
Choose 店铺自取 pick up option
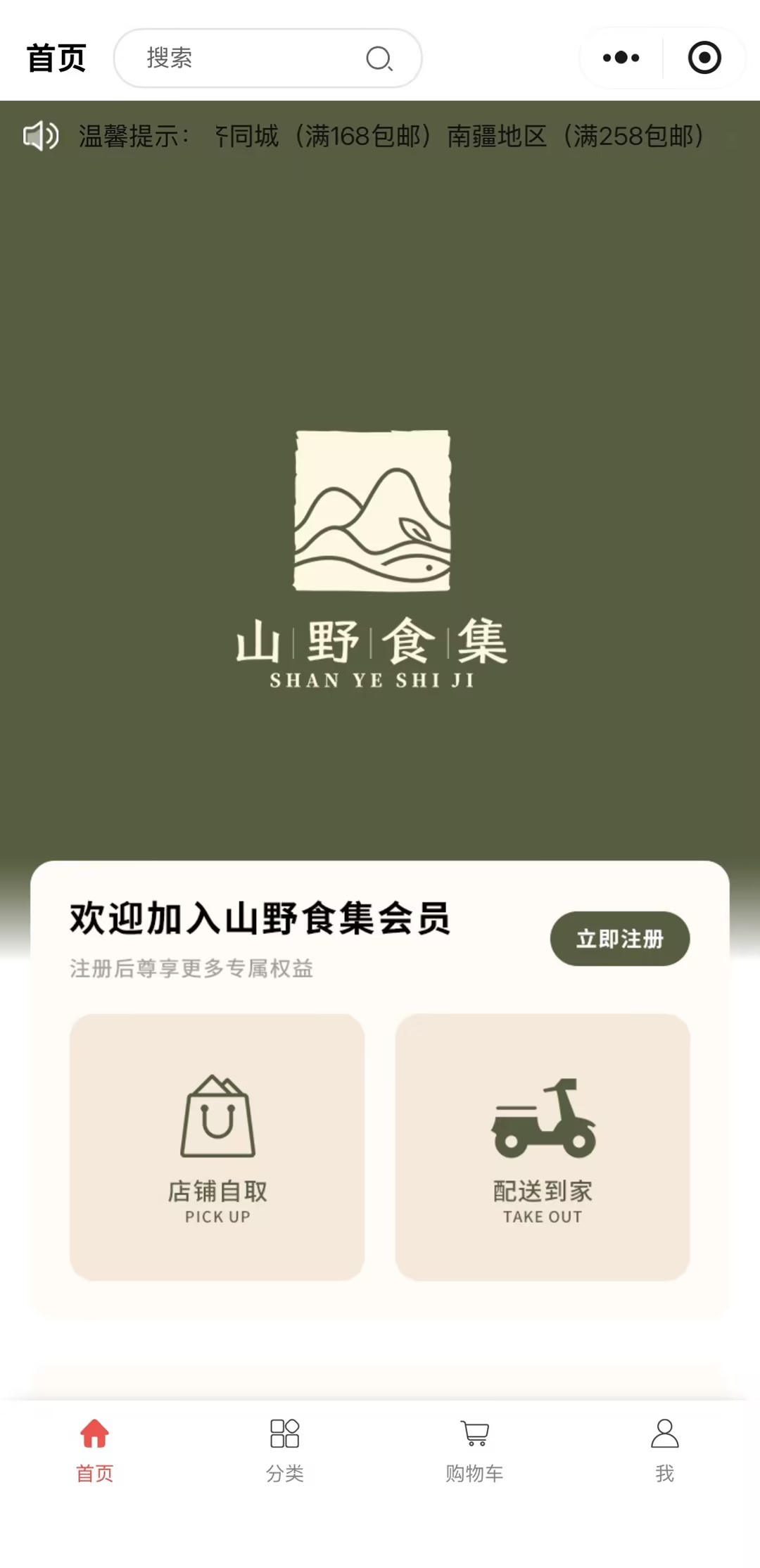(217, 1146)
